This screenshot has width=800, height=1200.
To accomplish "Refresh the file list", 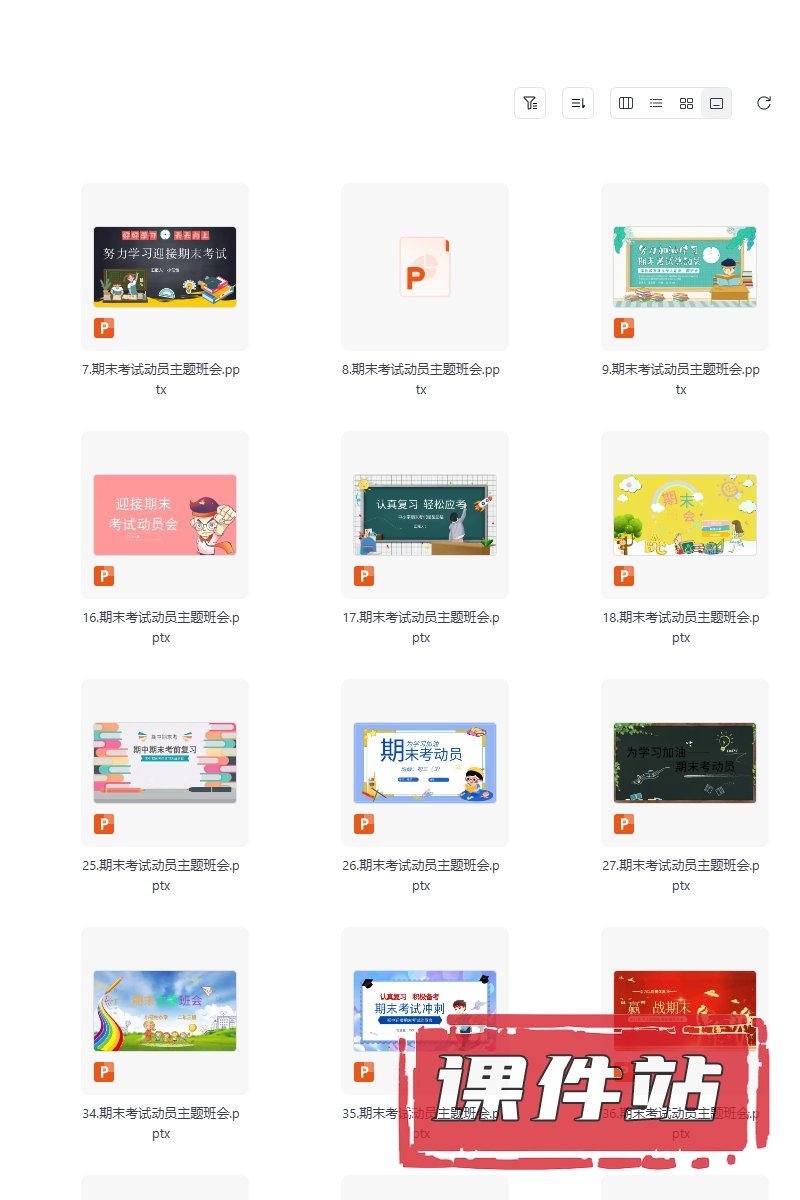I will (x=764, y=103).
